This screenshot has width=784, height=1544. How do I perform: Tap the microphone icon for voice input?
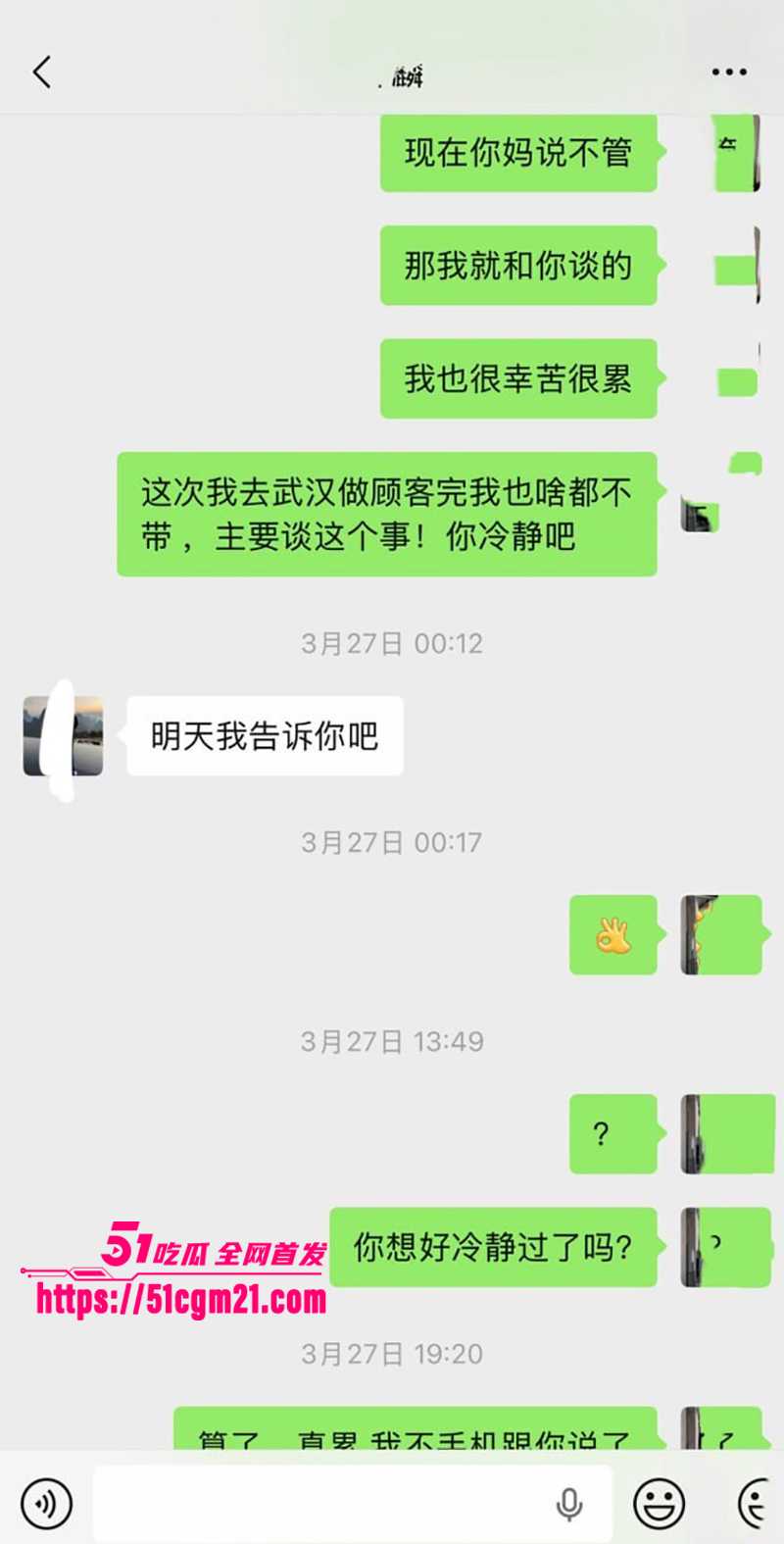568,1503
